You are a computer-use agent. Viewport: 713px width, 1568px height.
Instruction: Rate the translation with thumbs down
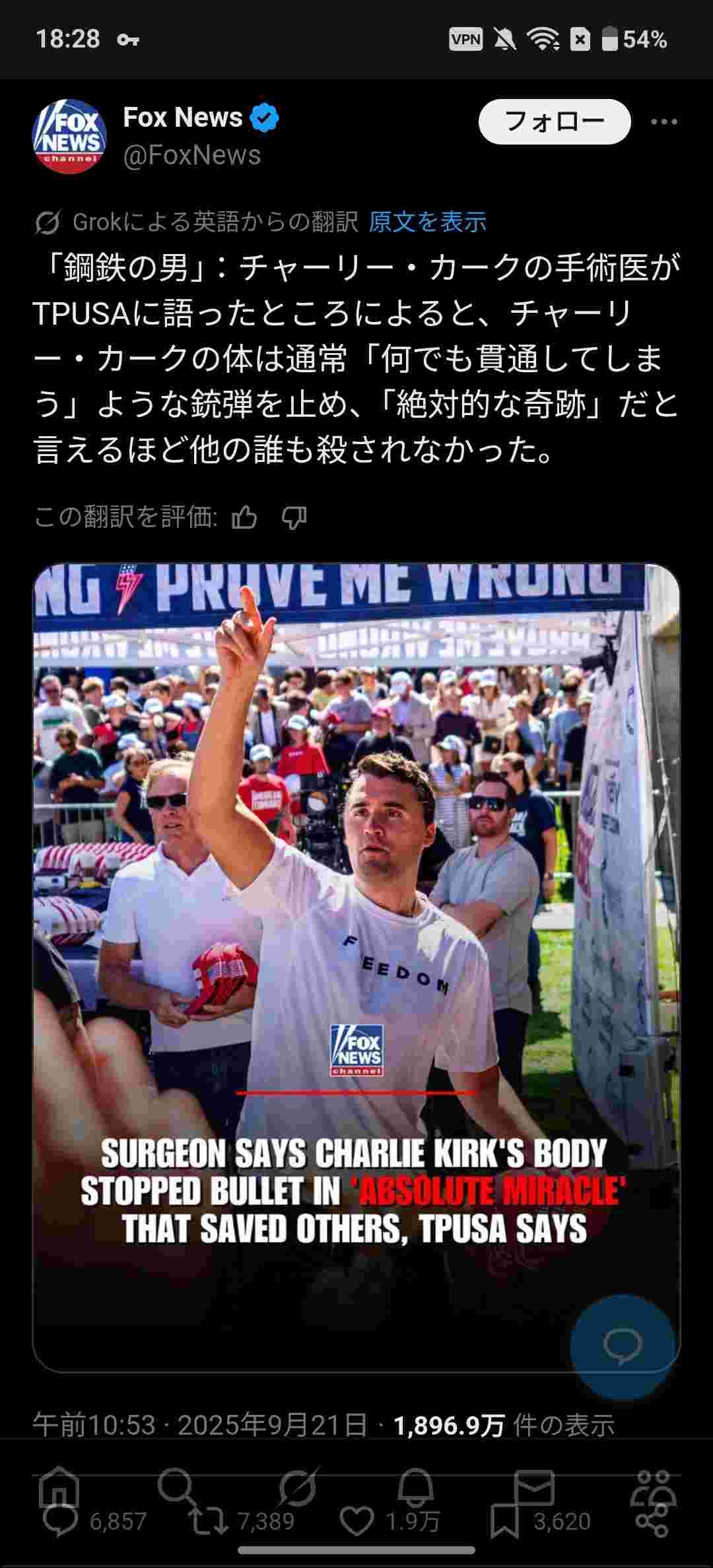pyautogui.click(x=294, y=518)
